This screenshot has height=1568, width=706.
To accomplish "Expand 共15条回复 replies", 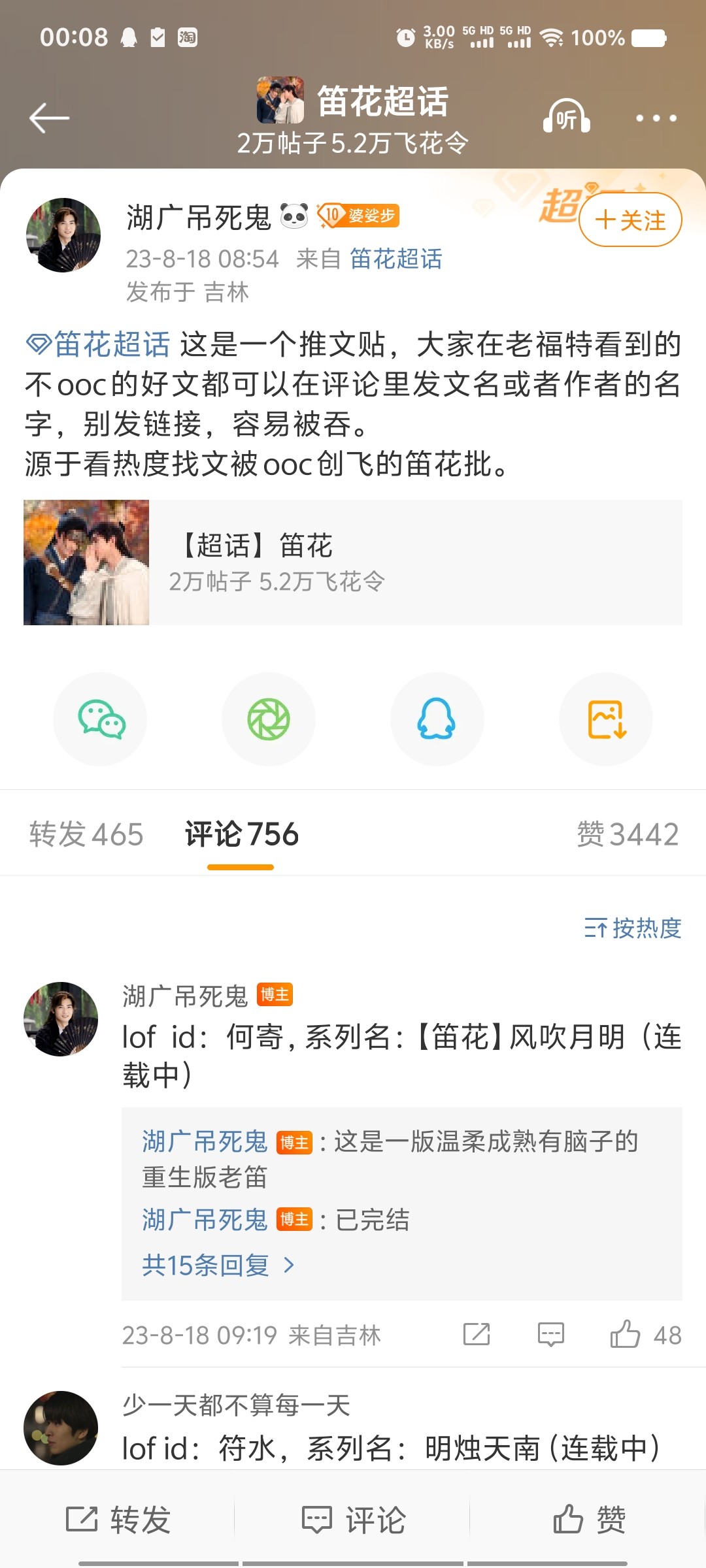I will 218,1266.
